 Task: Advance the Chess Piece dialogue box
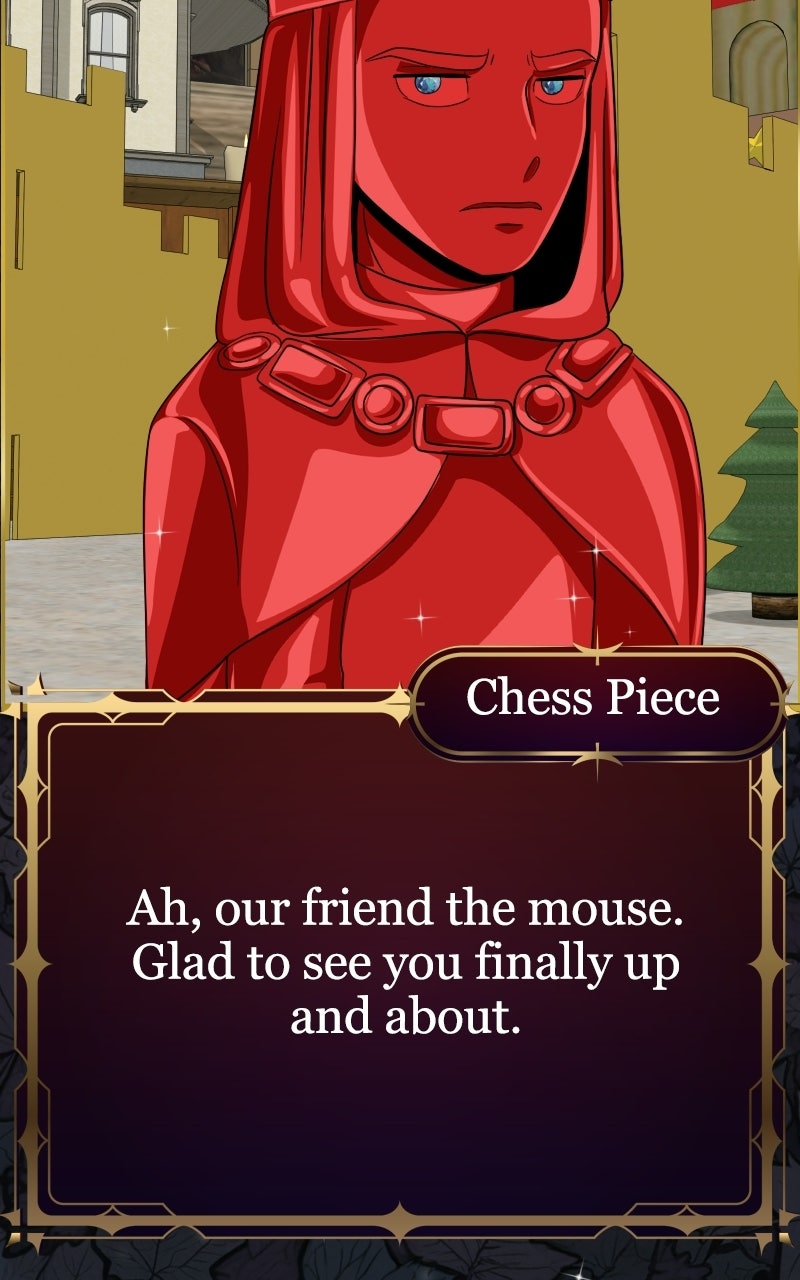click(400, 966)
